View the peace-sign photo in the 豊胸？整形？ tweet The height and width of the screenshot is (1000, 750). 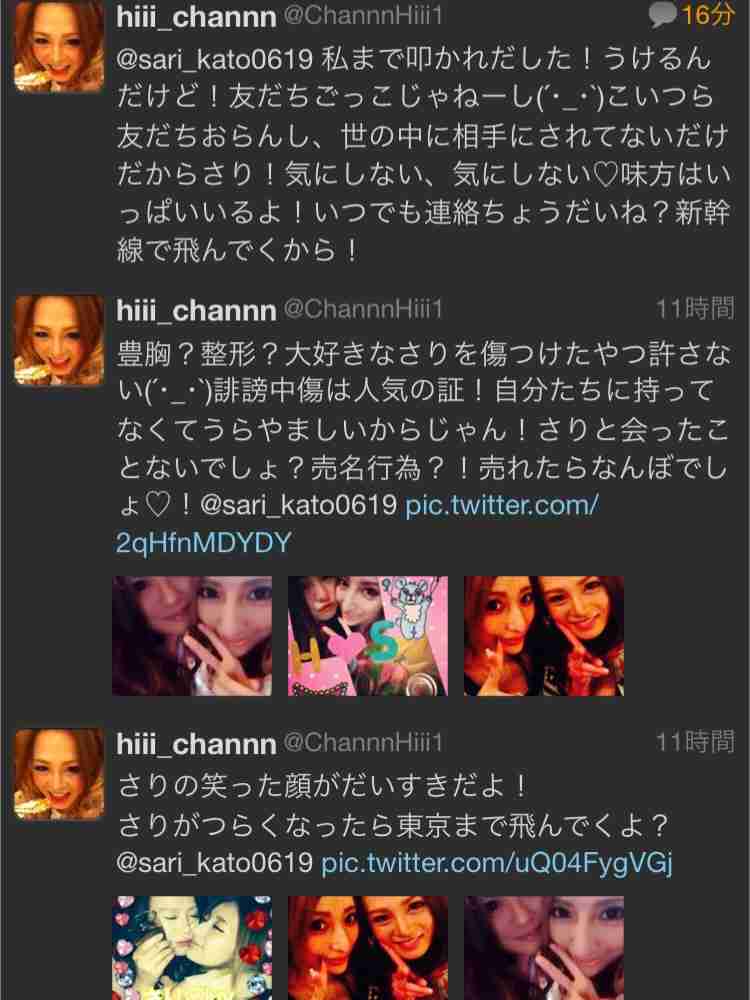543,635
